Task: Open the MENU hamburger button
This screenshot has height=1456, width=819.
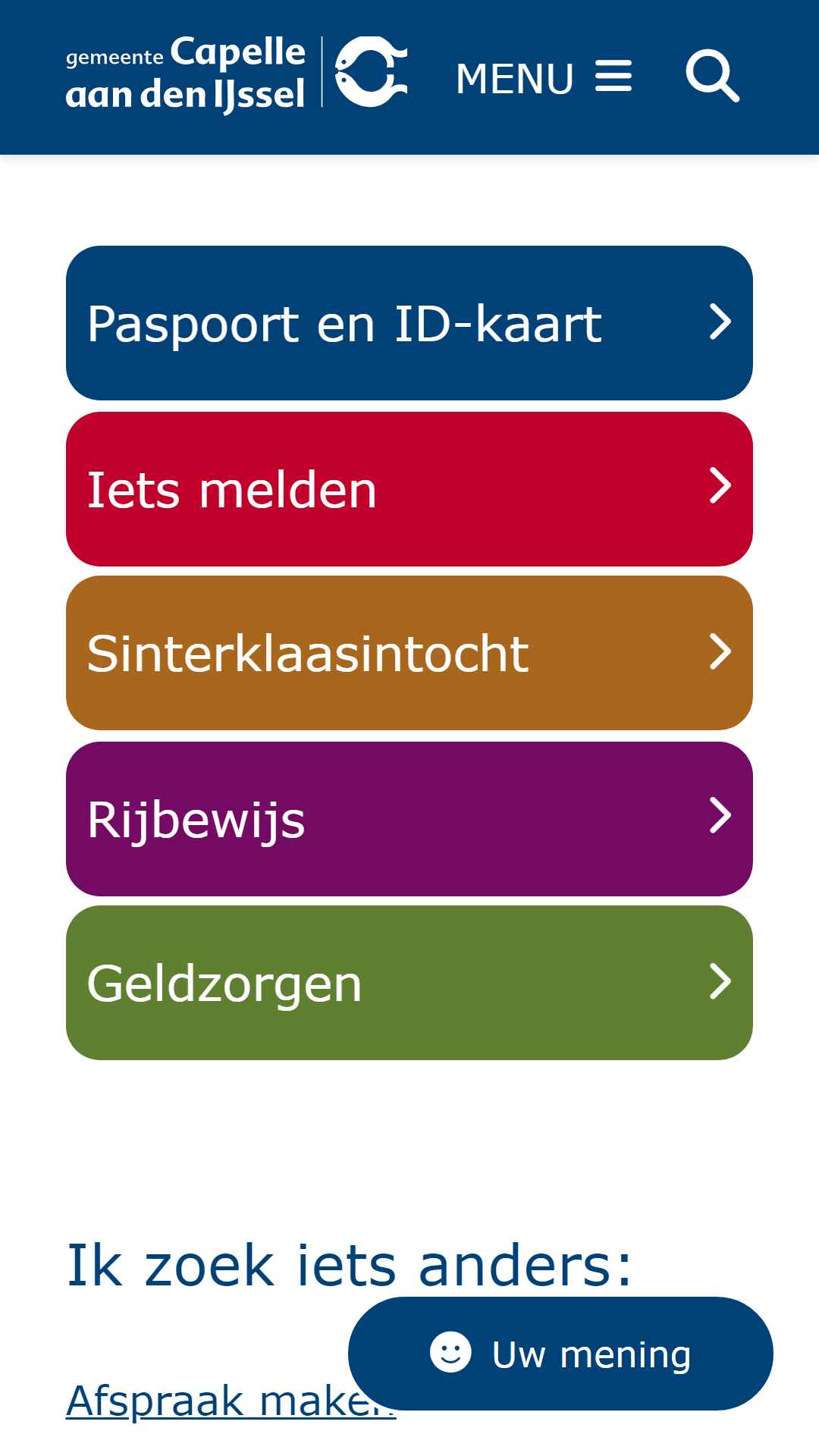Action: point(544,77)
